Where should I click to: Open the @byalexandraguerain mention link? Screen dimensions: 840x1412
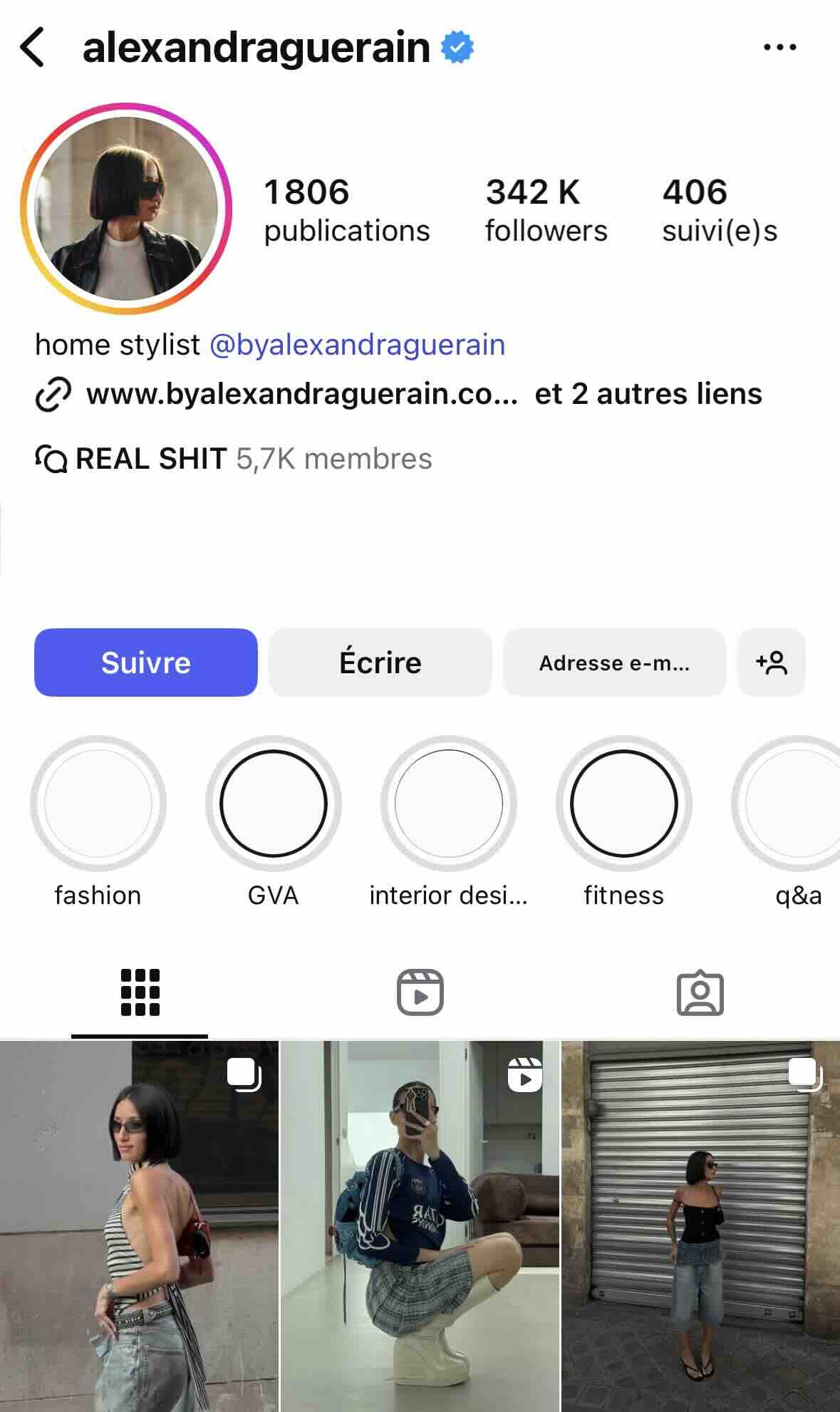coord(357,345)
